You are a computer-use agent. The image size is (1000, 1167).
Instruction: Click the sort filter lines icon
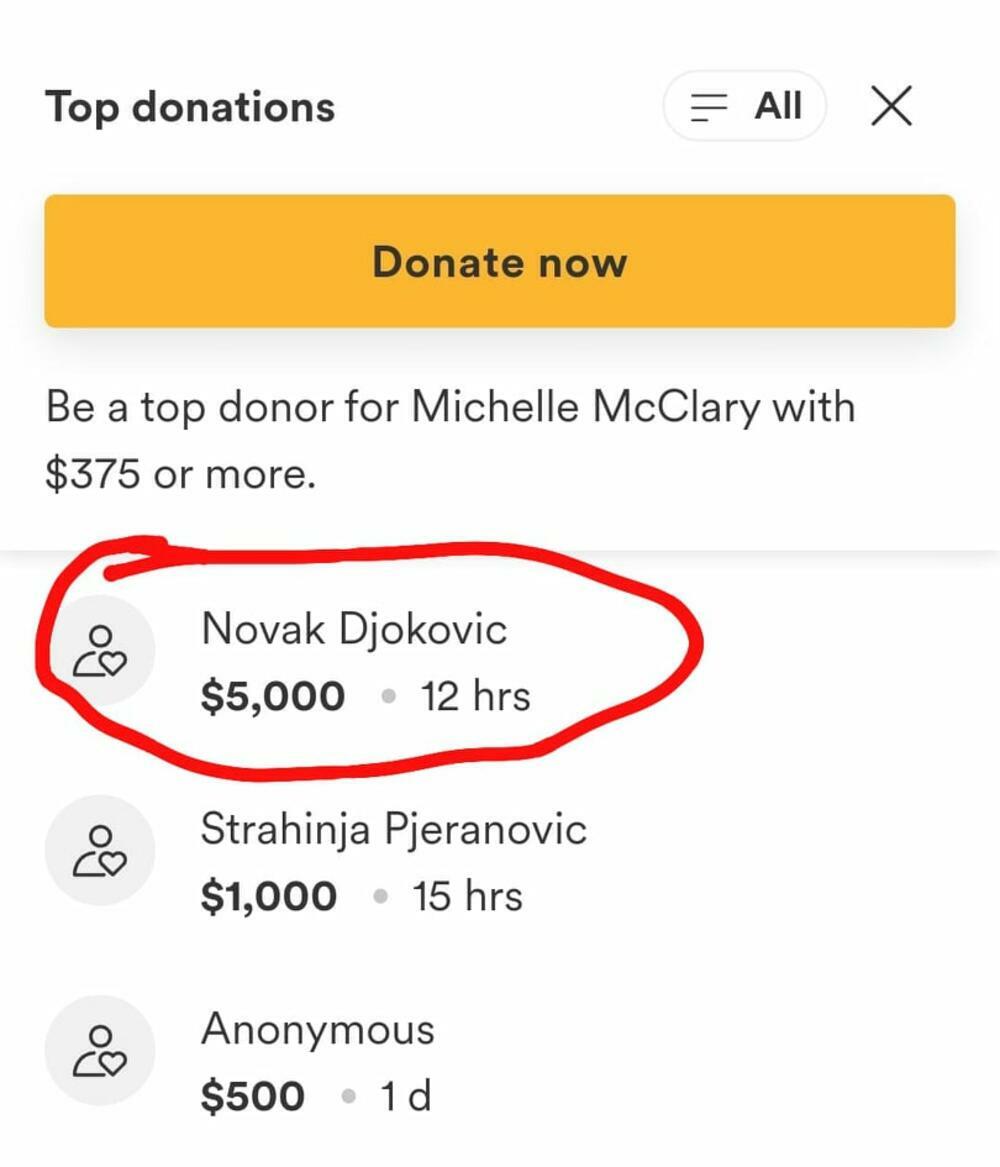pyautogui.click(x=707, y=105)
